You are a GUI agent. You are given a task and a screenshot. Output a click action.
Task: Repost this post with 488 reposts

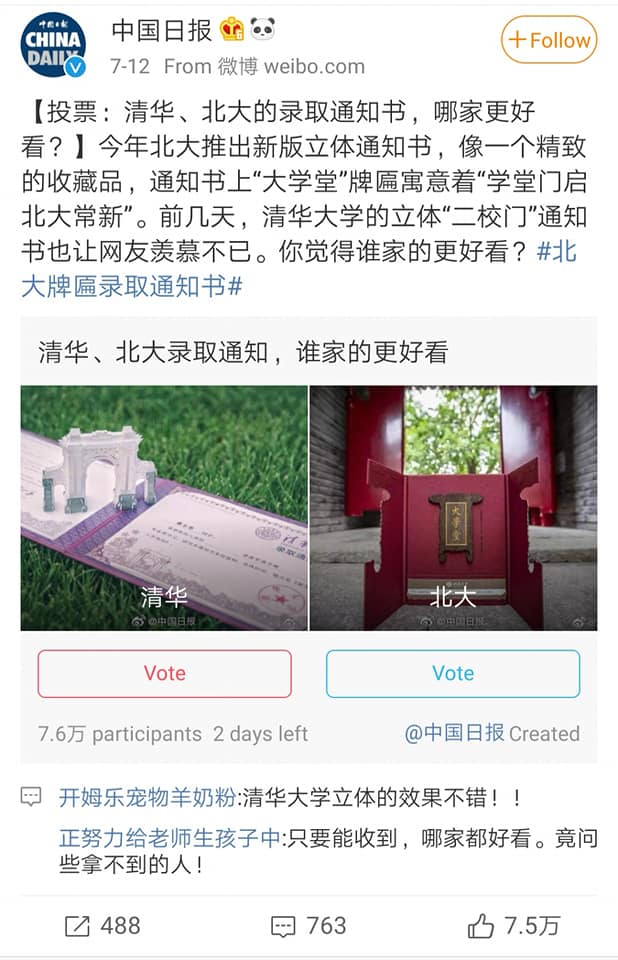tap(103, 925)
